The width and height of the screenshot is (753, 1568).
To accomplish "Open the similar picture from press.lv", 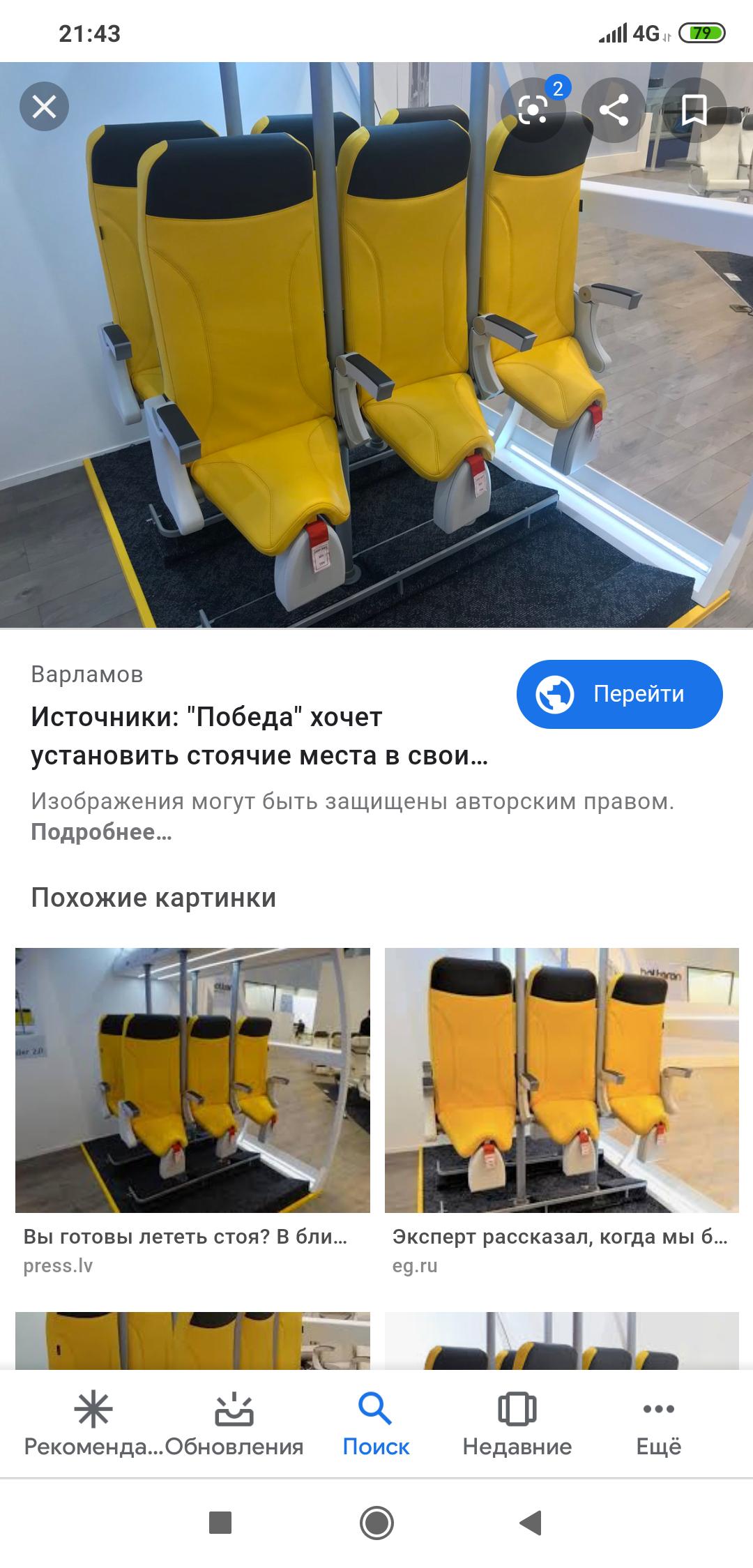I will (192, 1080).
